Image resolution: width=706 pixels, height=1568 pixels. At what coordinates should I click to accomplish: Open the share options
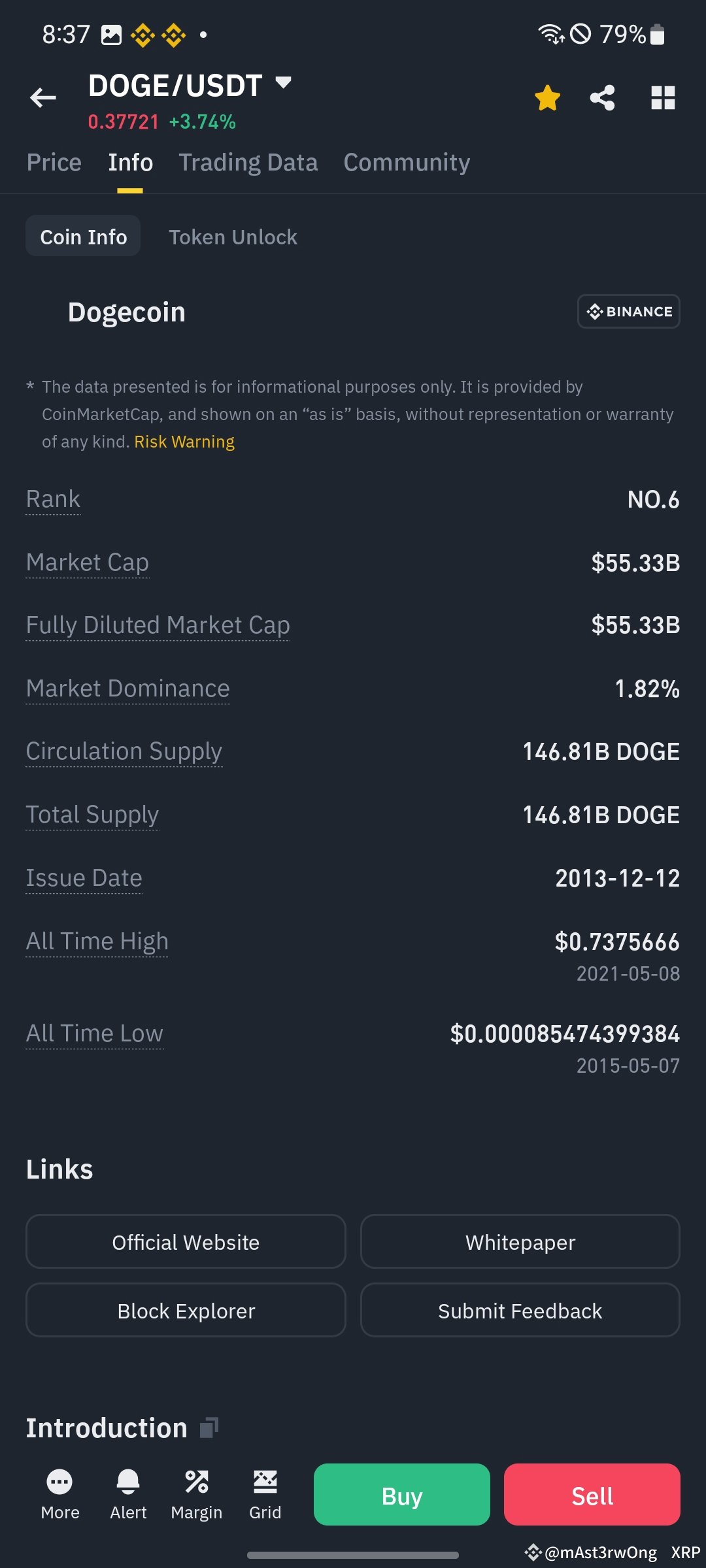point(603,98)
